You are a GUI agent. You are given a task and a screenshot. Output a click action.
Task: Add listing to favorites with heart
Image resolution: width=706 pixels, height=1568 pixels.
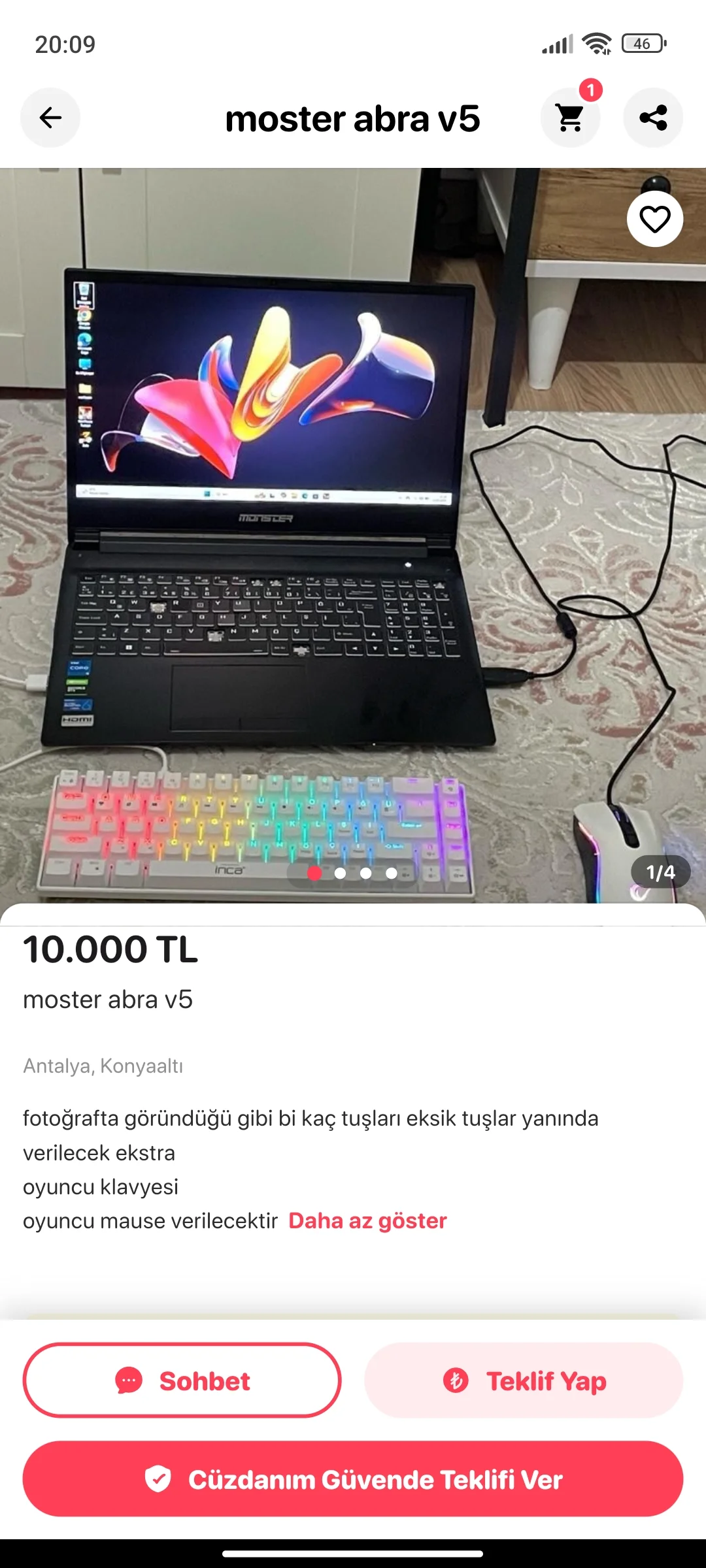[655, 219]
